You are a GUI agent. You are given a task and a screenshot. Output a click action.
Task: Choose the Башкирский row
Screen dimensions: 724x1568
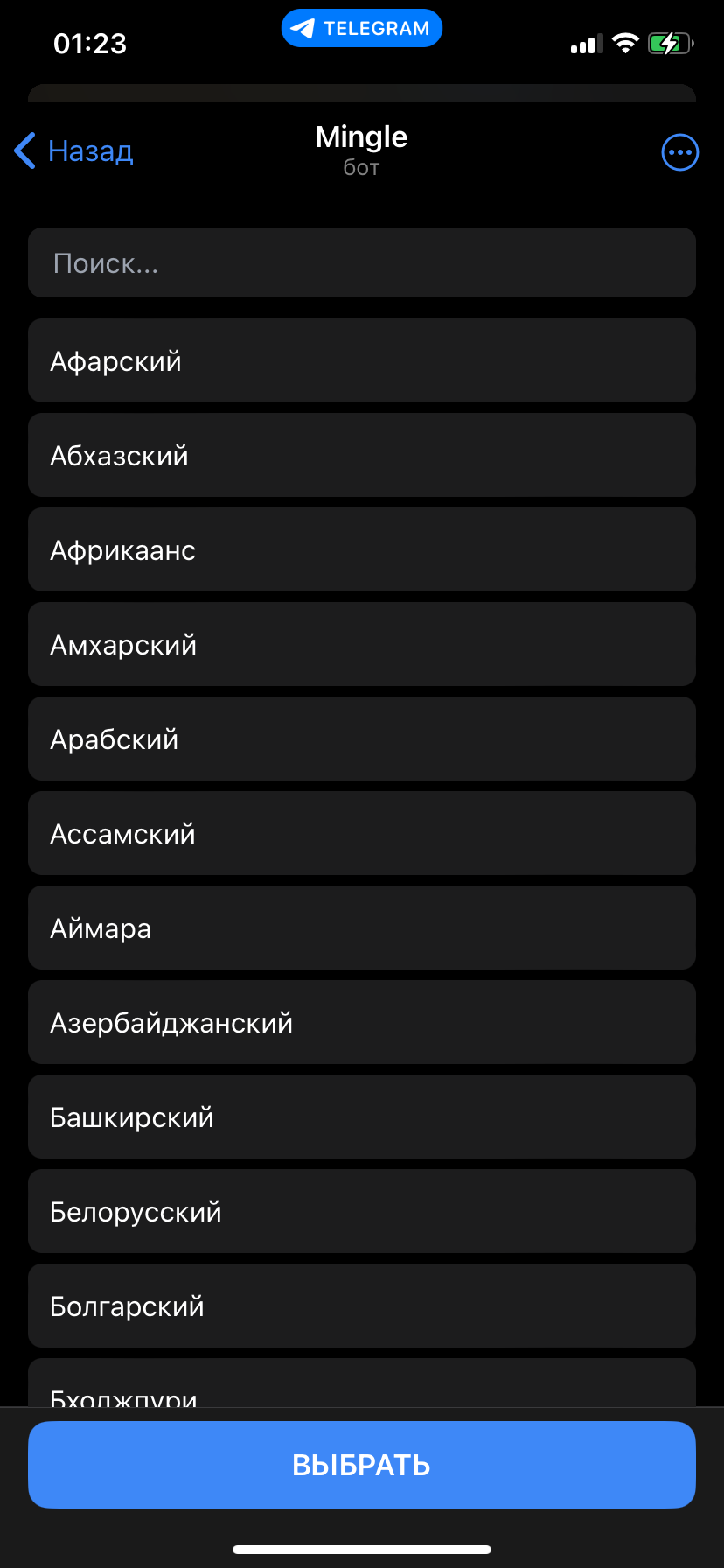tap(362, 1116)
